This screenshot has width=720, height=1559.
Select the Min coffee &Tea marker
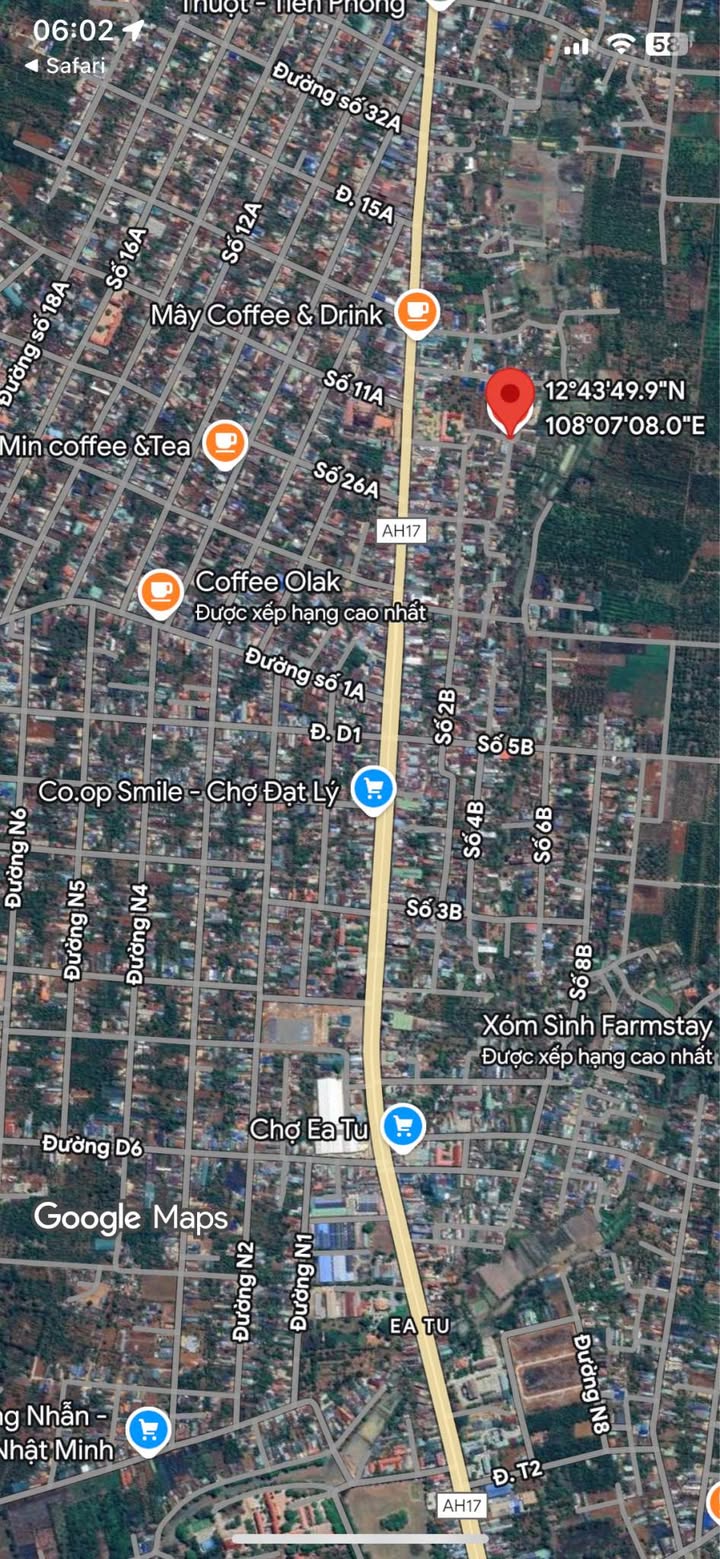tap(226, 442)
